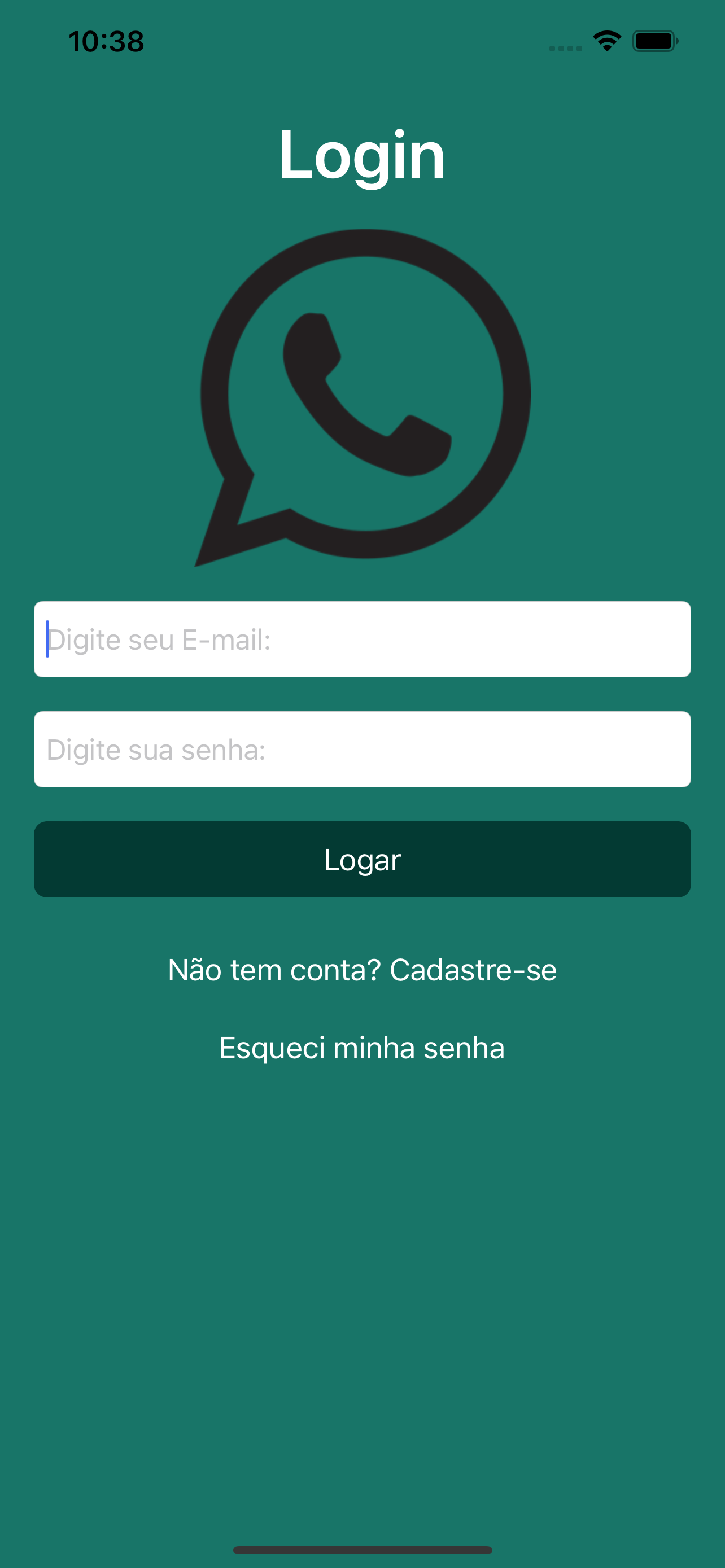Click the Wi-Fi icon in the status bar
This screenshot has height=1568, width=725.
pos(606,40)
